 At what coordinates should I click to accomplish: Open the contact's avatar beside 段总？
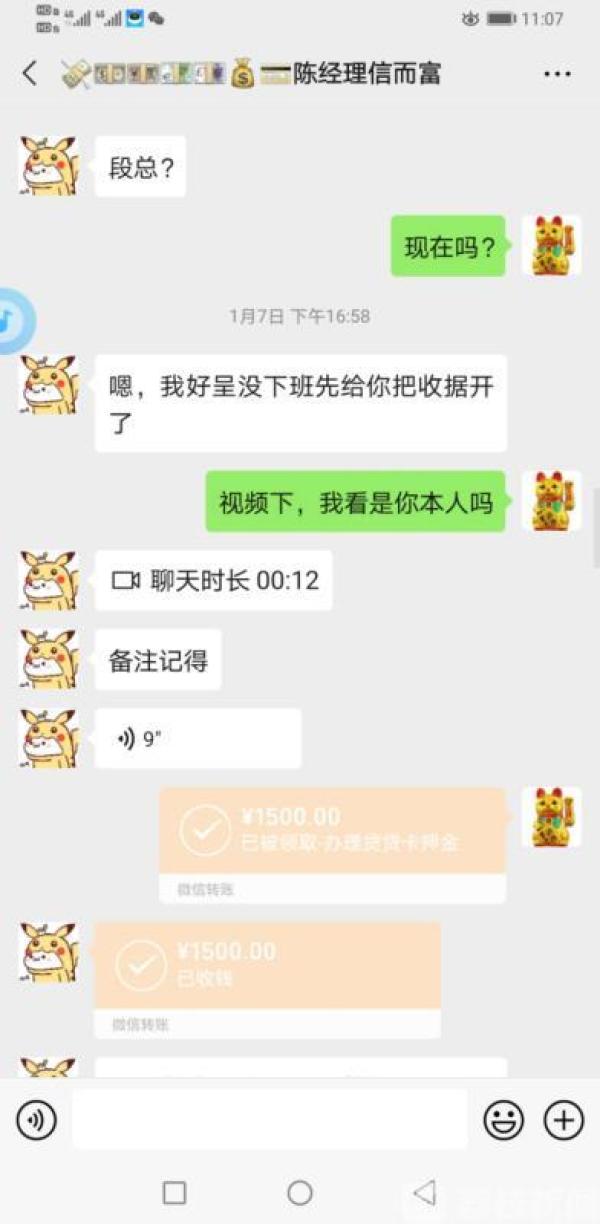click(49, 166)
